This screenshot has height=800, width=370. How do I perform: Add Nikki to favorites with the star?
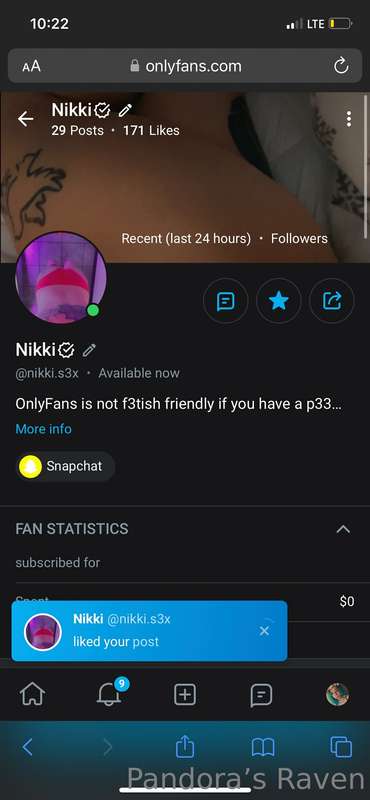click(279, 301)
